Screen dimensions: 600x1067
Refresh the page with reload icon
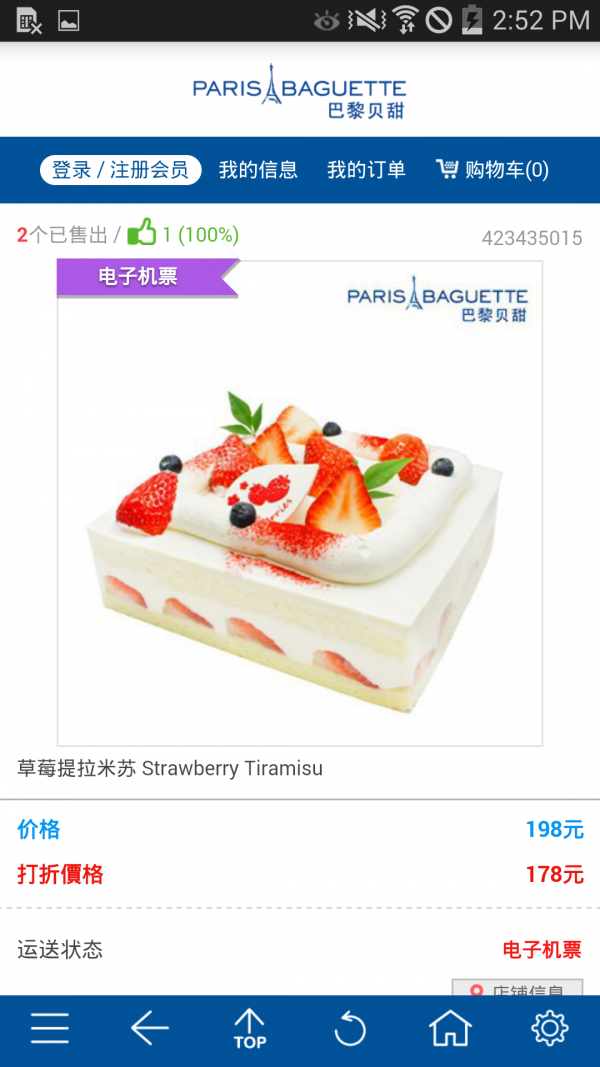(x=350, y=1028)
